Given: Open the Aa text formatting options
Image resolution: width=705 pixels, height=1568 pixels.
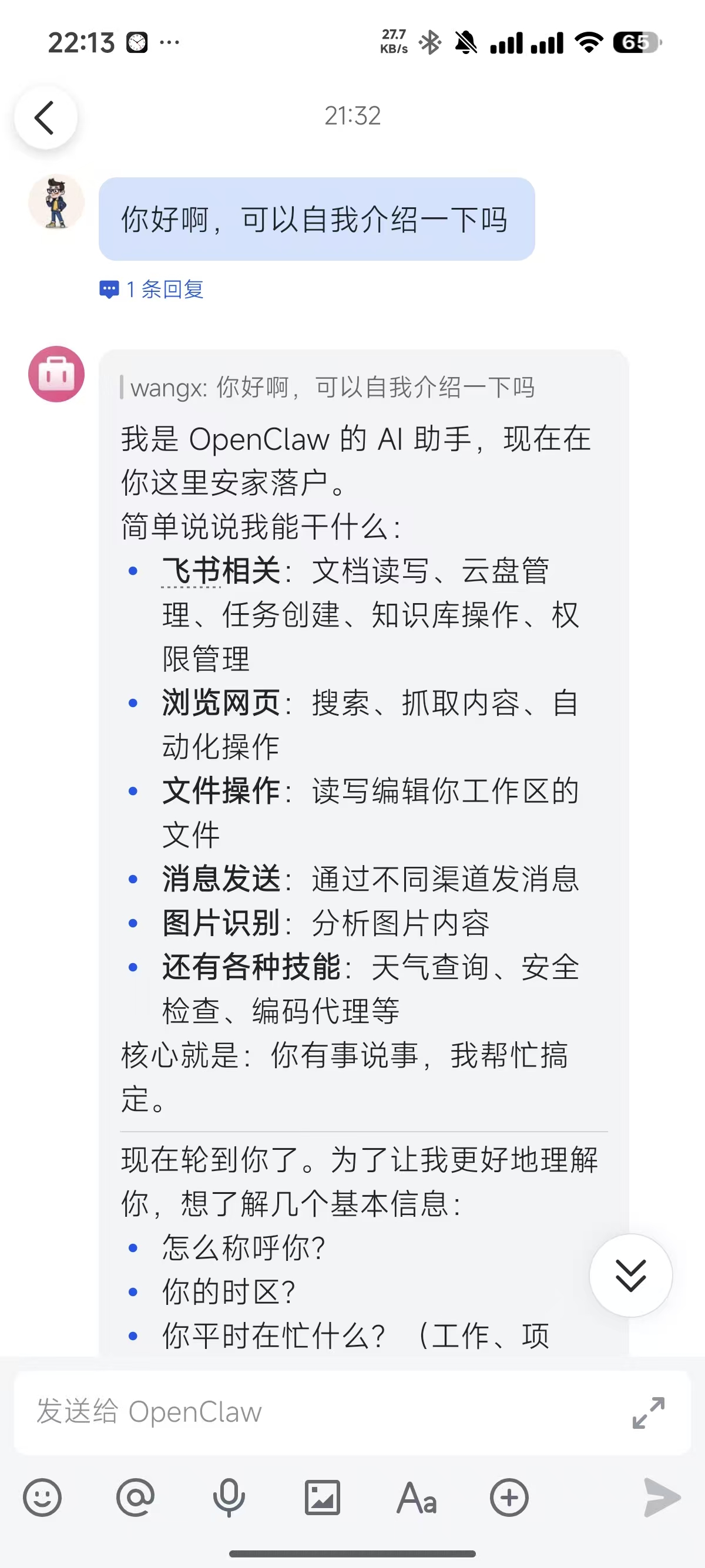Looking at the screenshot, I should click(417, 1498).
